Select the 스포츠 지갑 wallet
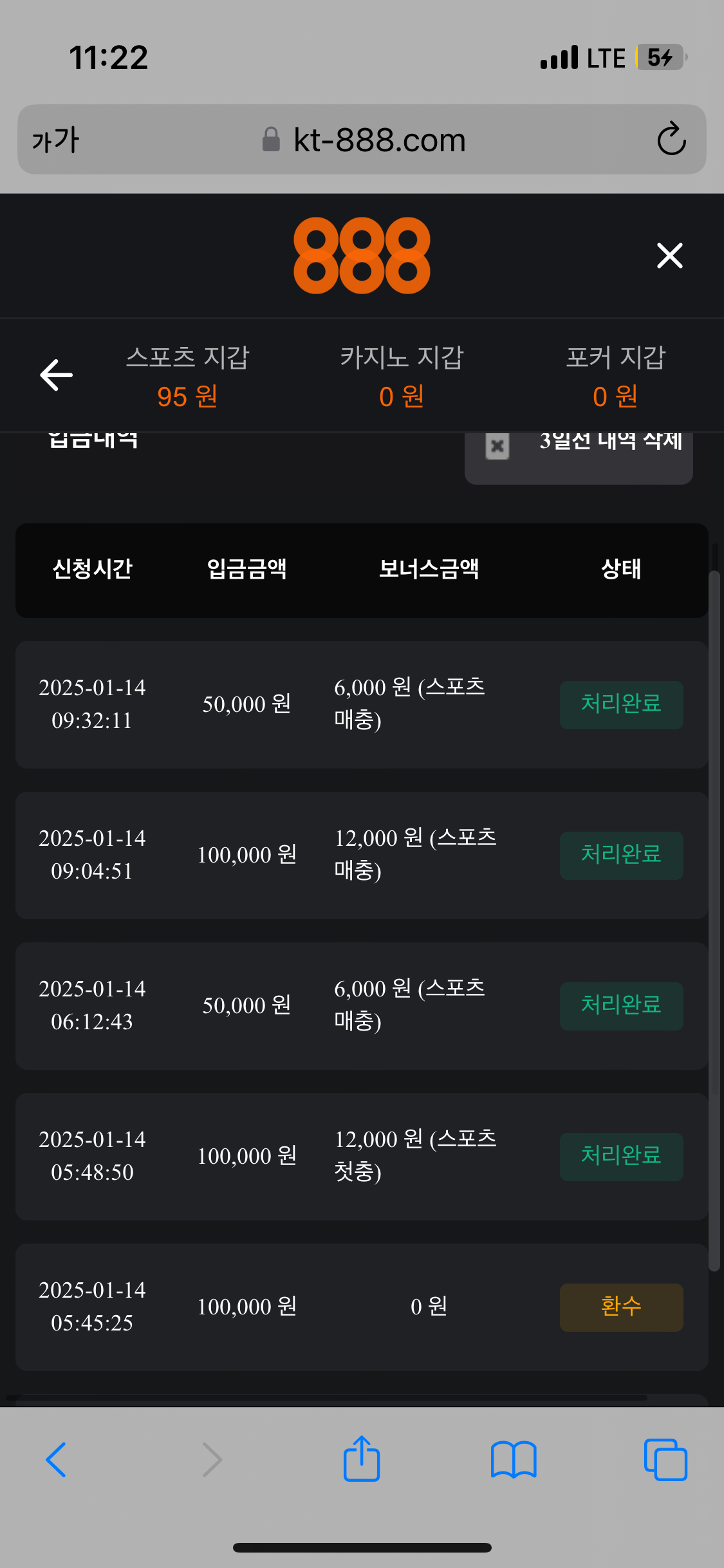 [x=187, y=377]
